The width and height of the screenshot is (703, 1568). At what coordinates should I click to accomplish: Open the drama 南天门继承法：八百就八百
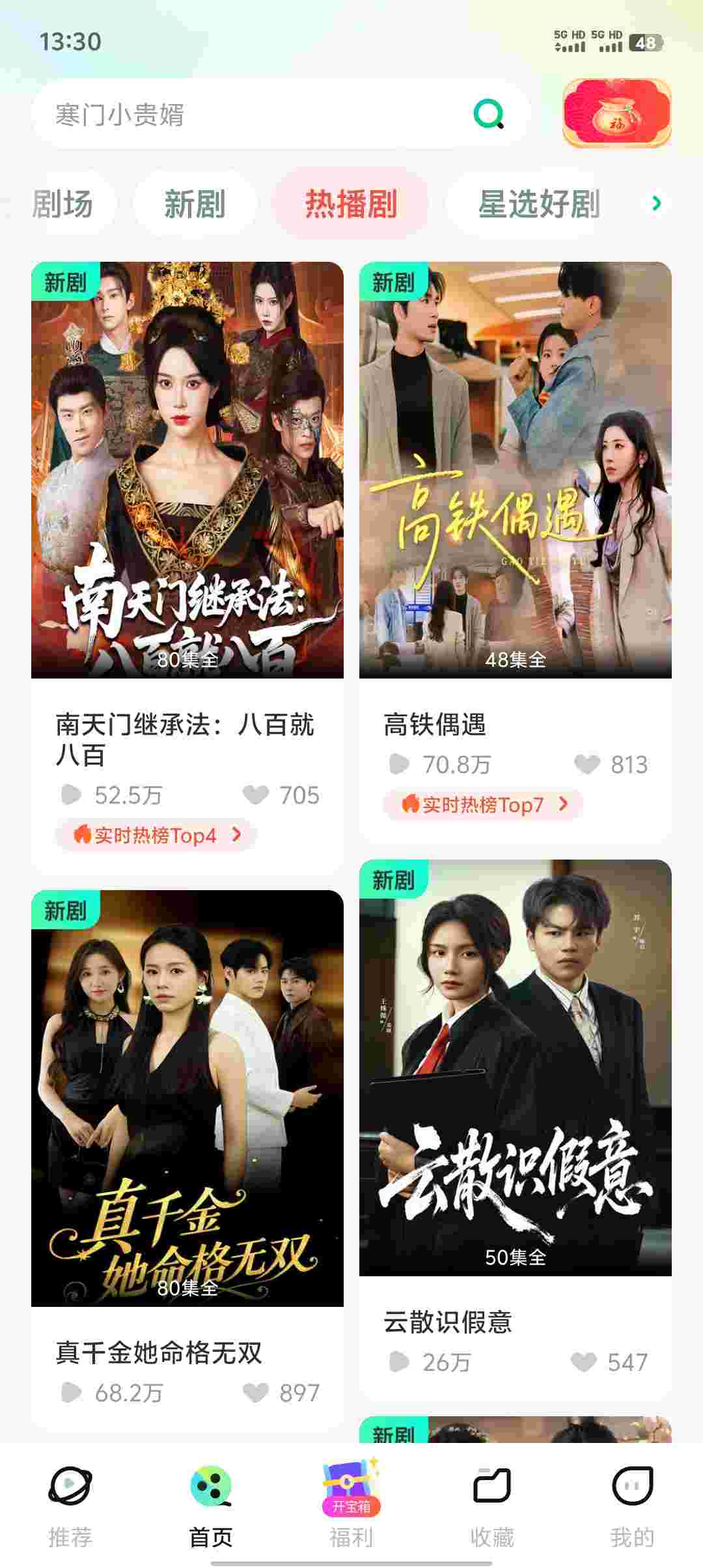(187, 470)
